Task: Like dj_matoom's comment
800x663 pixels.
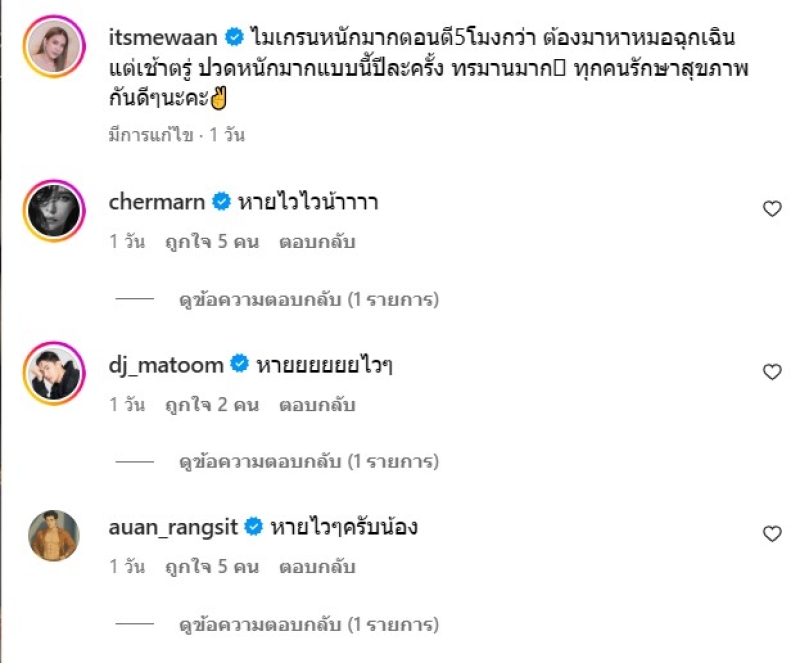Action: pos(771,372)
